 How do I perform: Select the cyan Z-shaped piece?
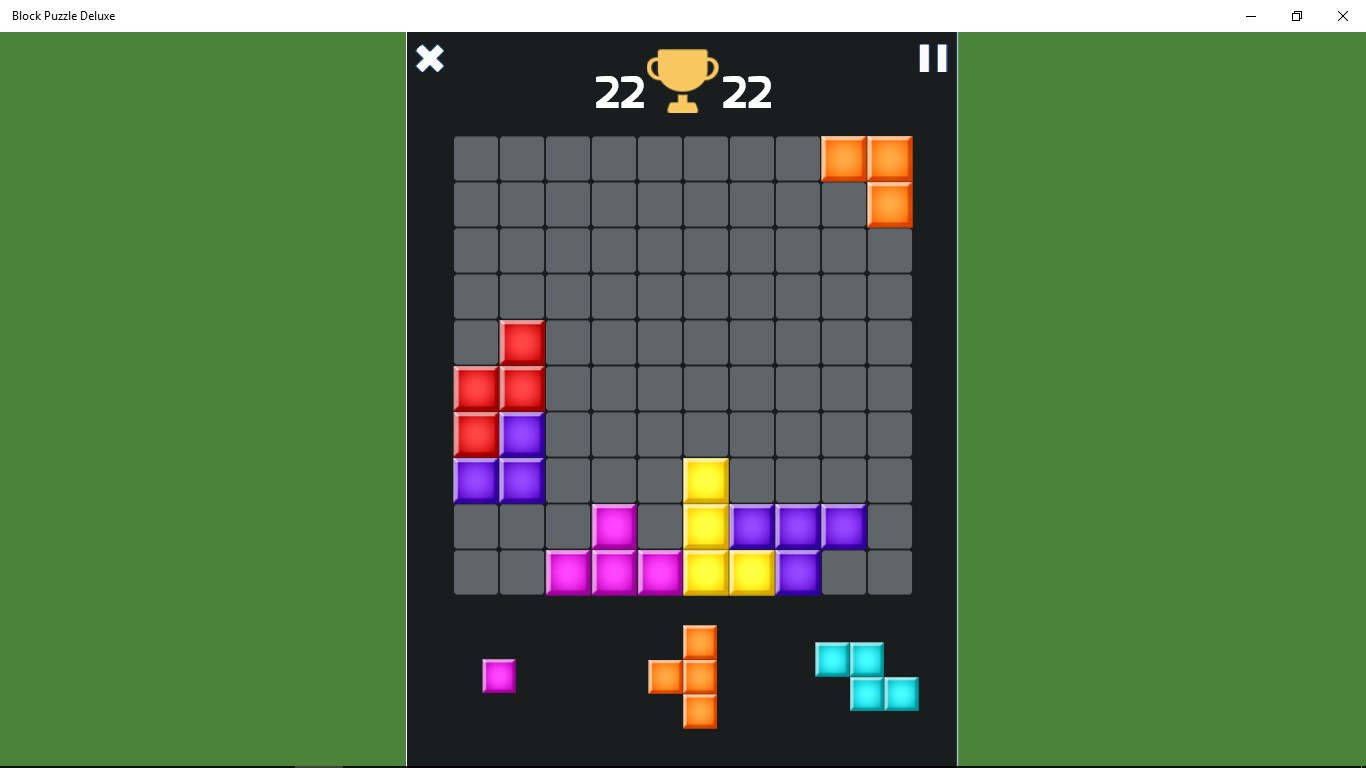(867, 677)
